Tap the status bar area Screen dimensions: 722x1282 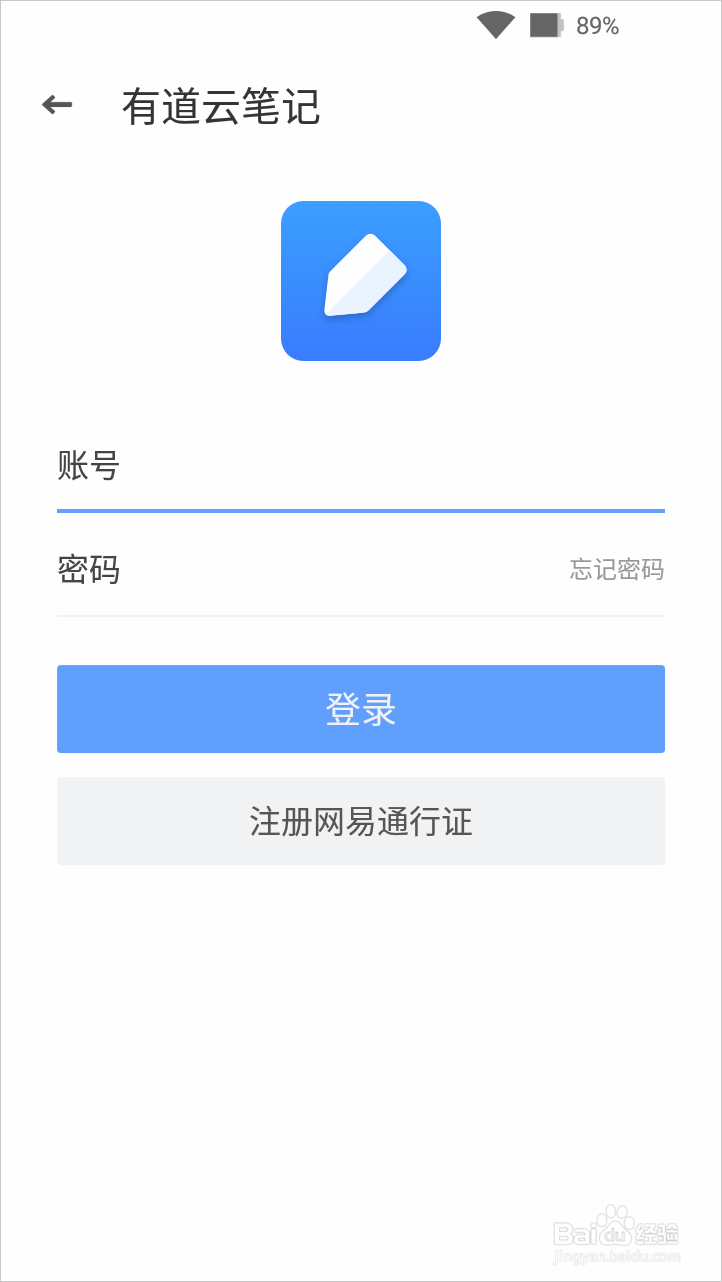point(361,24)
